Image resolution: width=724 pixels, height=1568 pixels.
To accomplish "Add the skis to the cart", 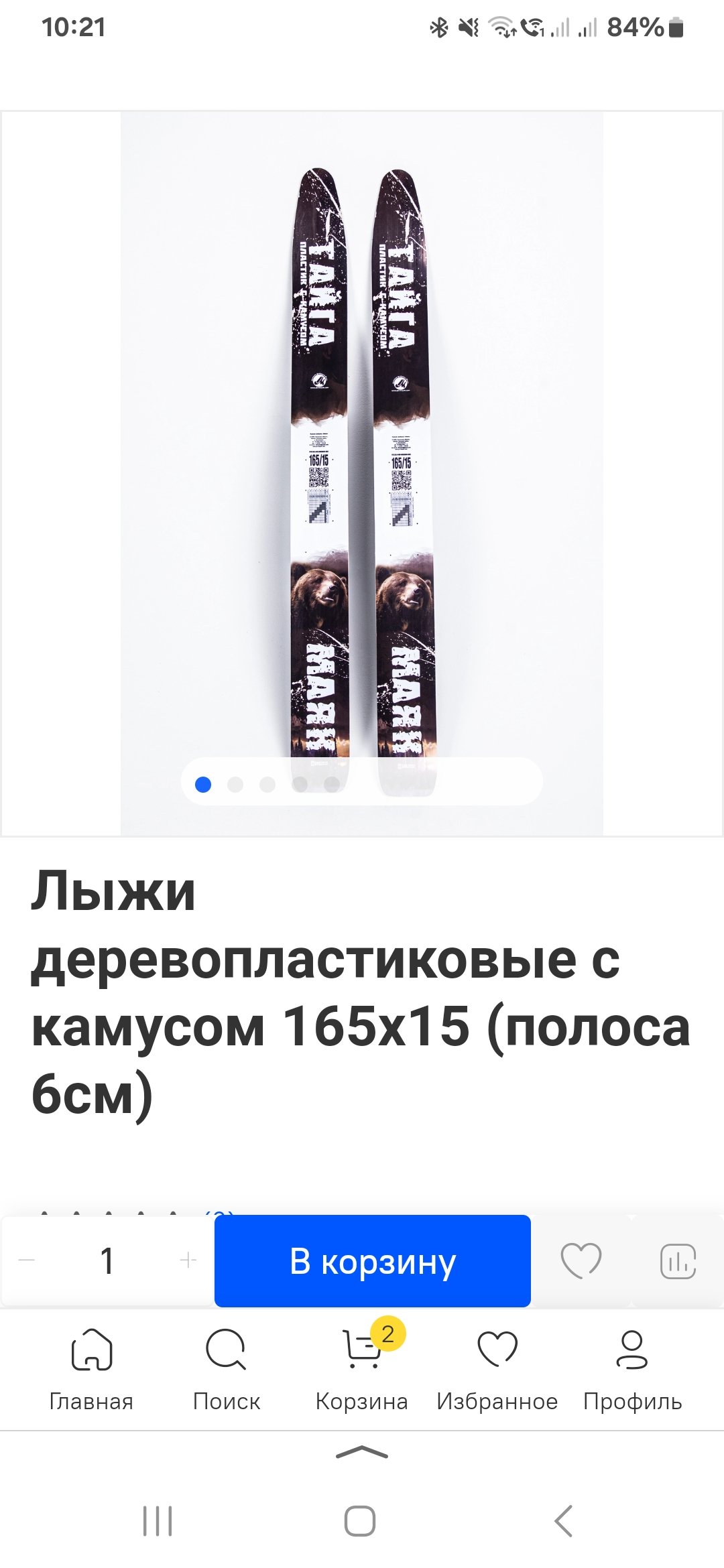I will coord(372,1262).
